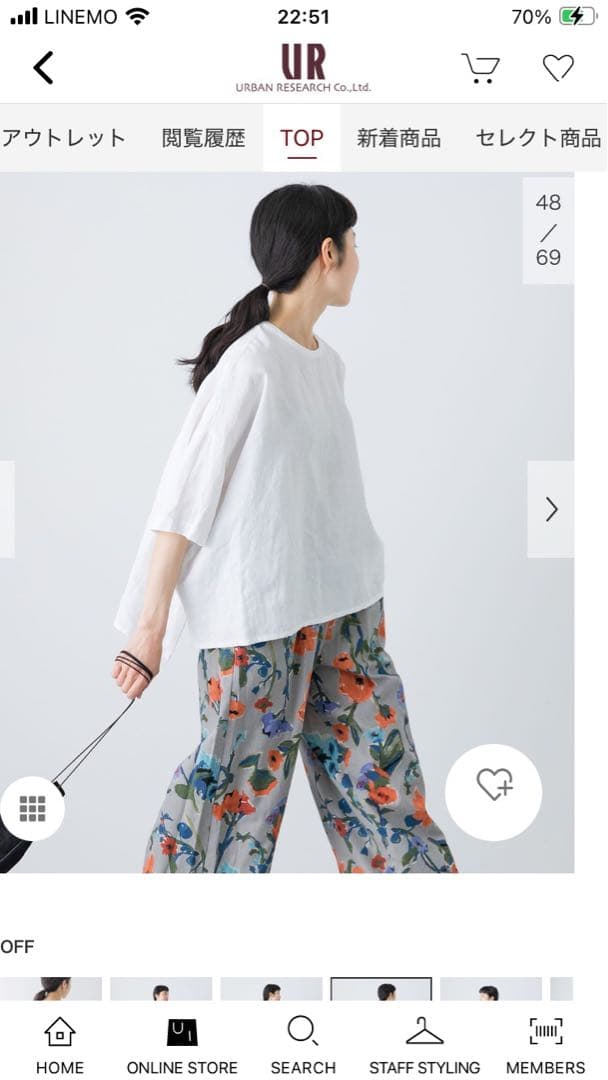Screen dimensions: 608x1080
Task: Open SEARCH from bottom bar
Action: [303, 1045]
